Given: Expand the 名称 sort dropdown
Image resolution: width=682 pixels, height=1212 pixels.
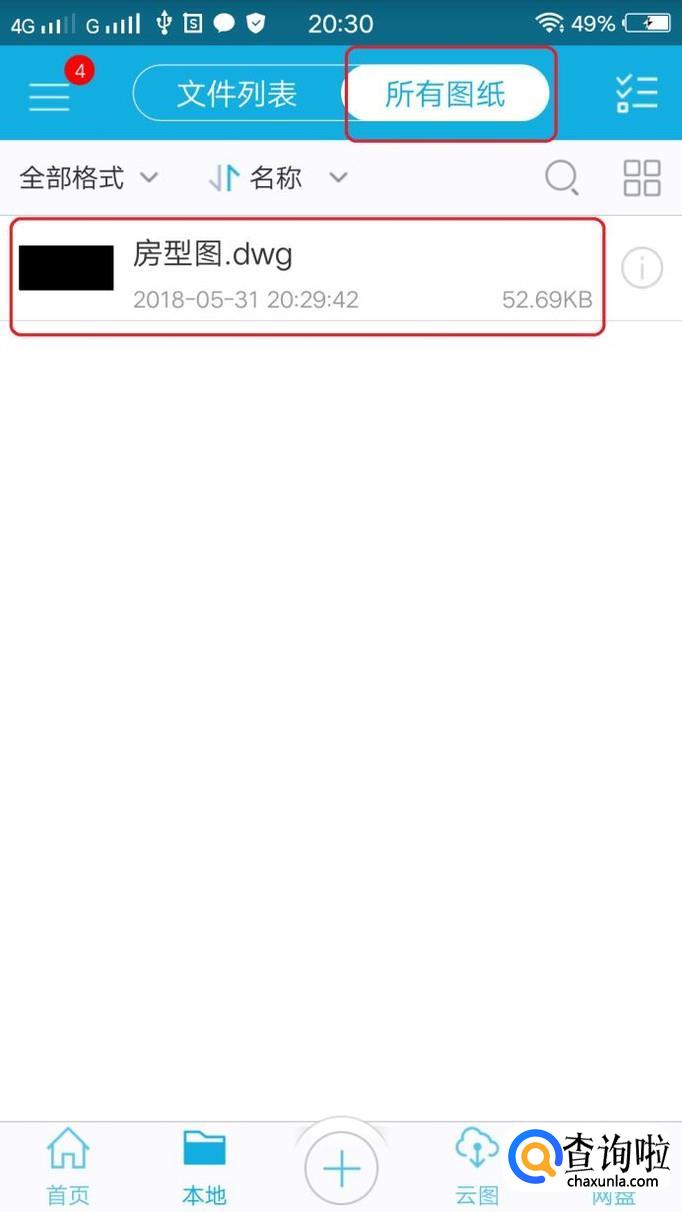Looking at the screenshot, I should click(x=278, y=179).
